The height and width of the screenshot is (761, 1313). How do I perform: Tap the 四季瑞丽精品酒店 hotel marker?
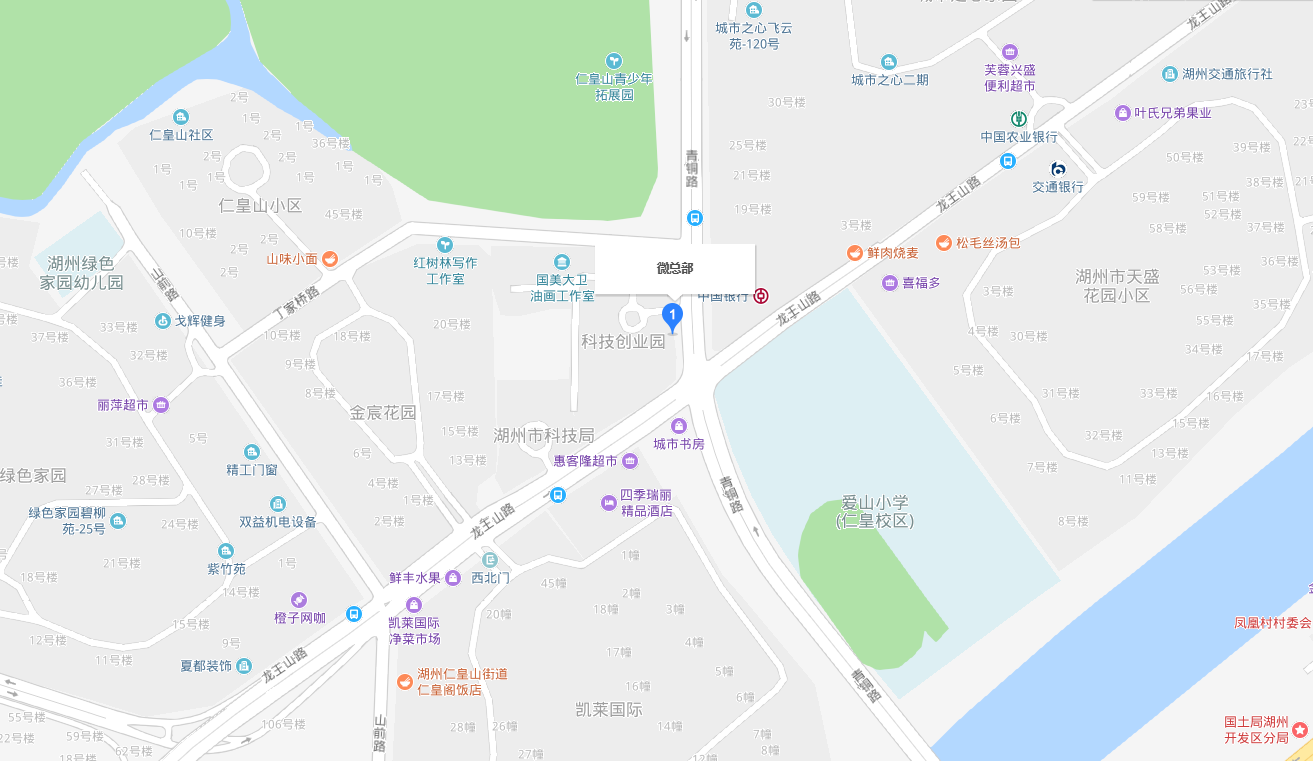pos(607,502)
